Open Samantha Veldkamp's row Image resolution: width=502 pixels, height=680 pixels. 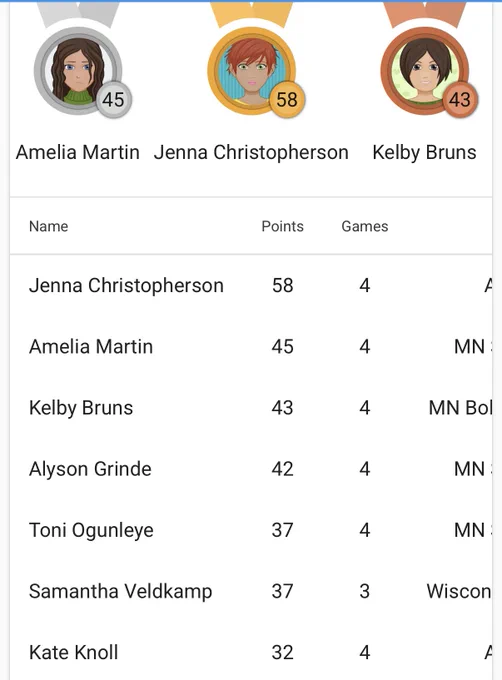coord(251,591)
